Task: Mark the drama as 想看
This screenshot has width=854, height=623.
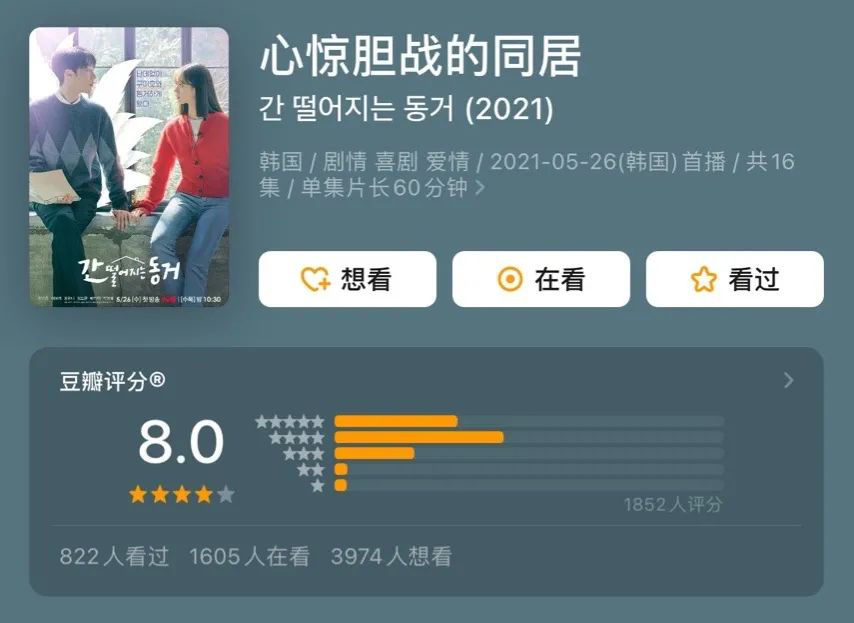Action: click(x=347, y=279)
